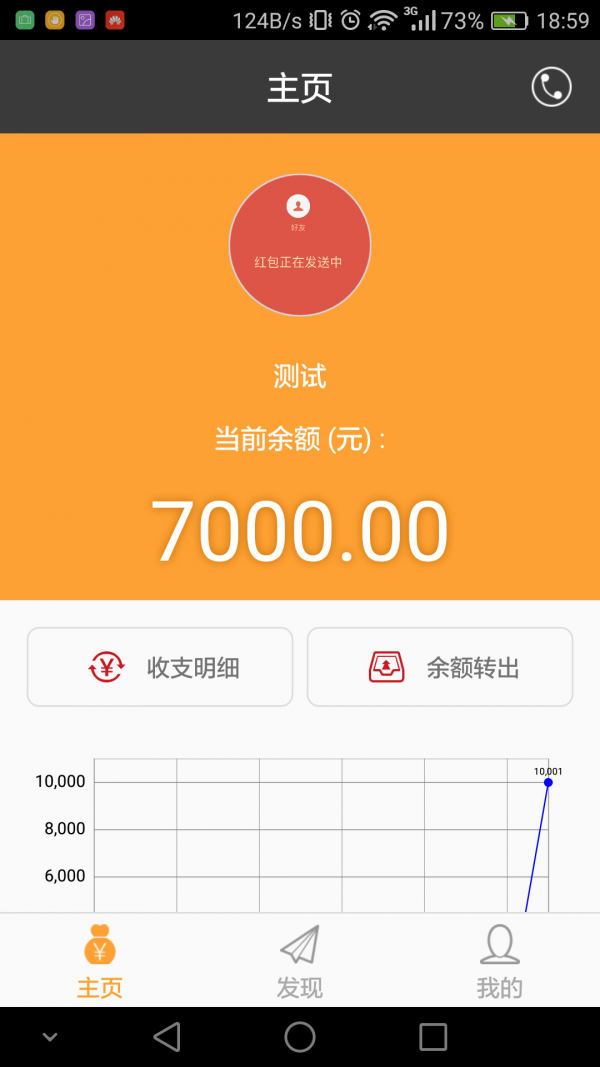Go back with the system back button

167,1037
